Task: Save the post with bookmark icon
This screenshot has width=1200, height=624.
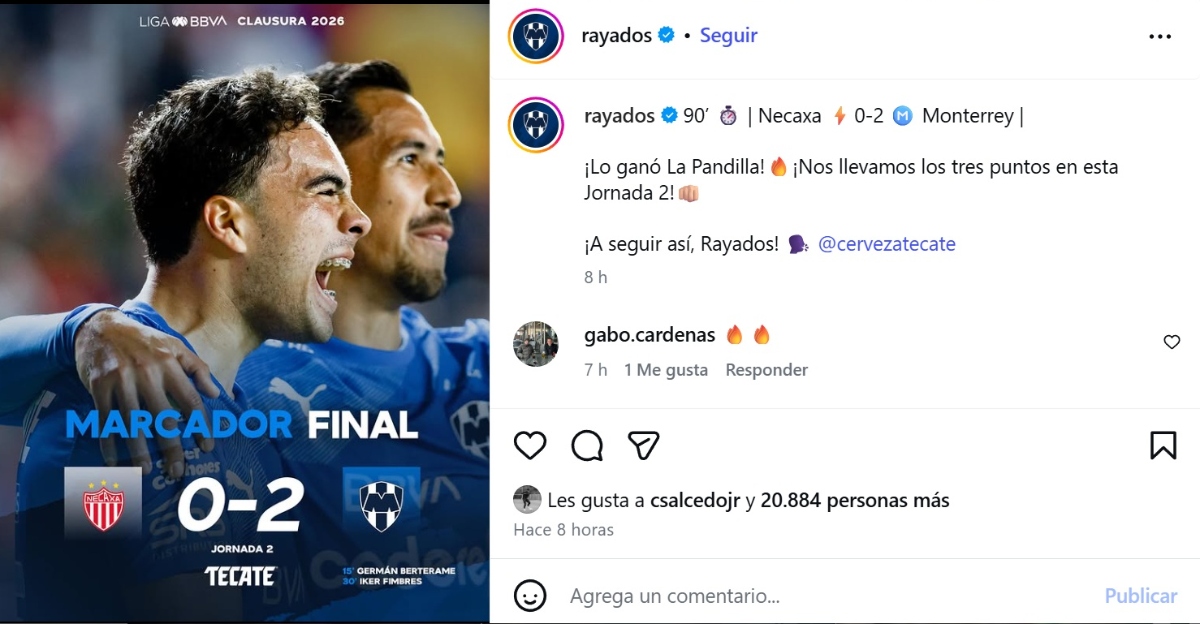Action: tap(1163, 445)
